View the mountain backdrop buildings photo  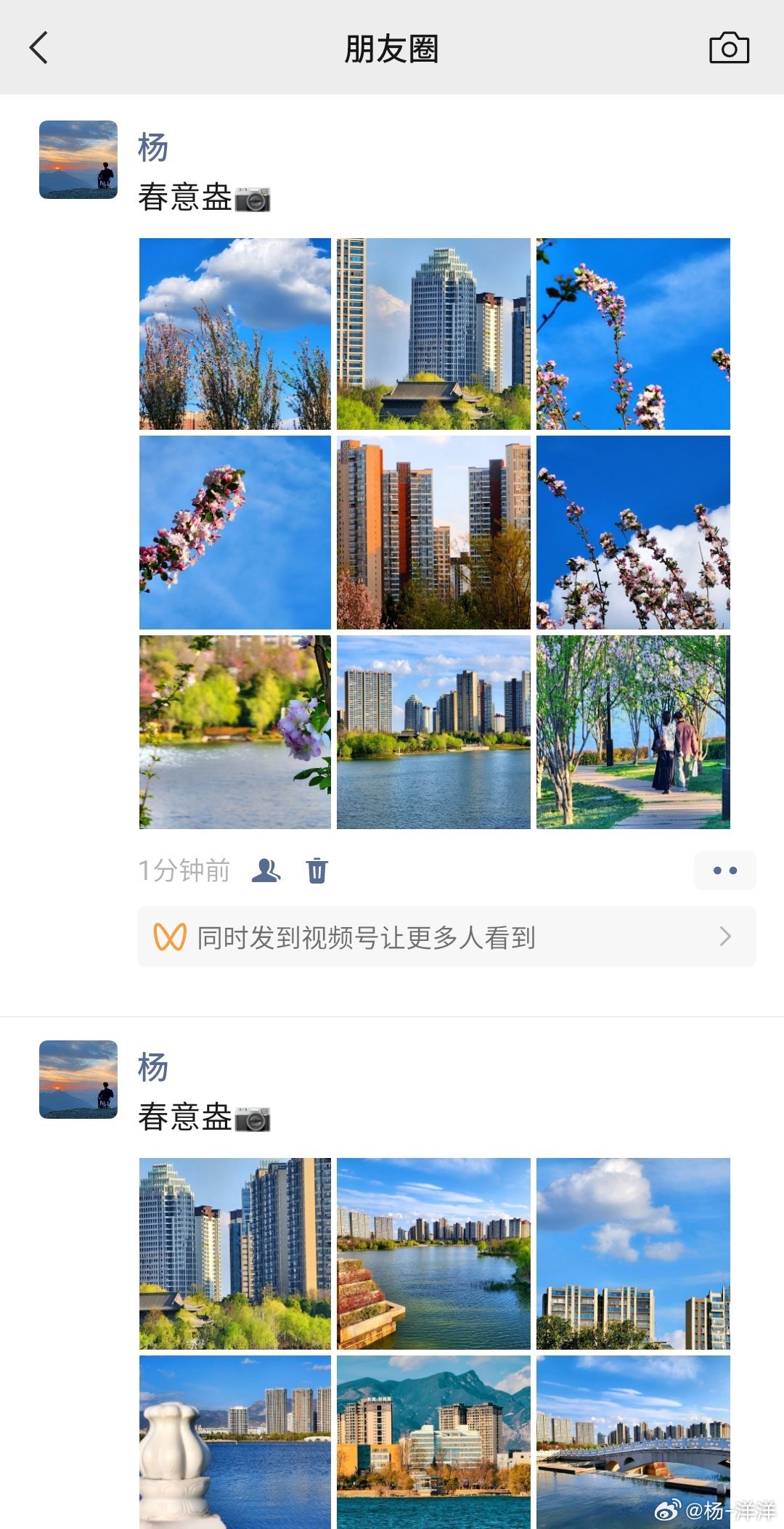pos(433,1442)
